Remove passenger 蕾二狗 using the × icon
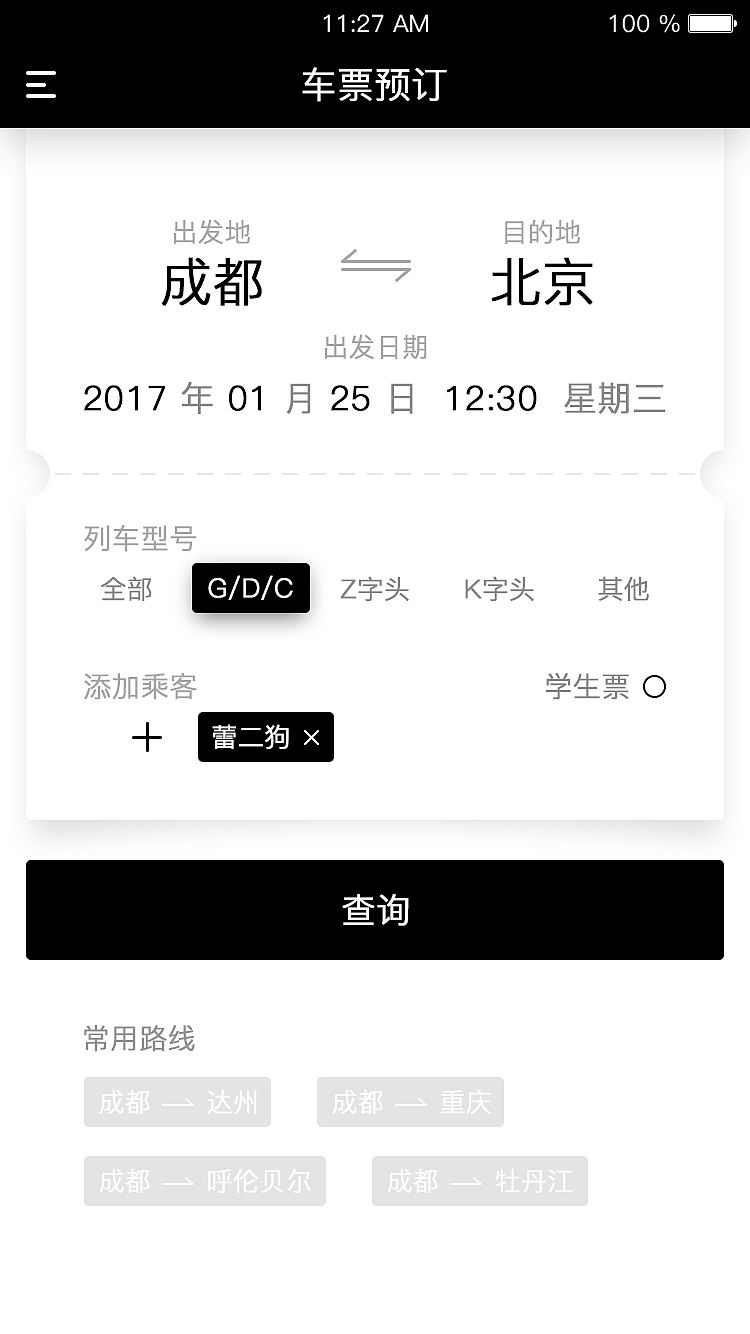This screenshot has width=750, height=1334. coord(311,737)
